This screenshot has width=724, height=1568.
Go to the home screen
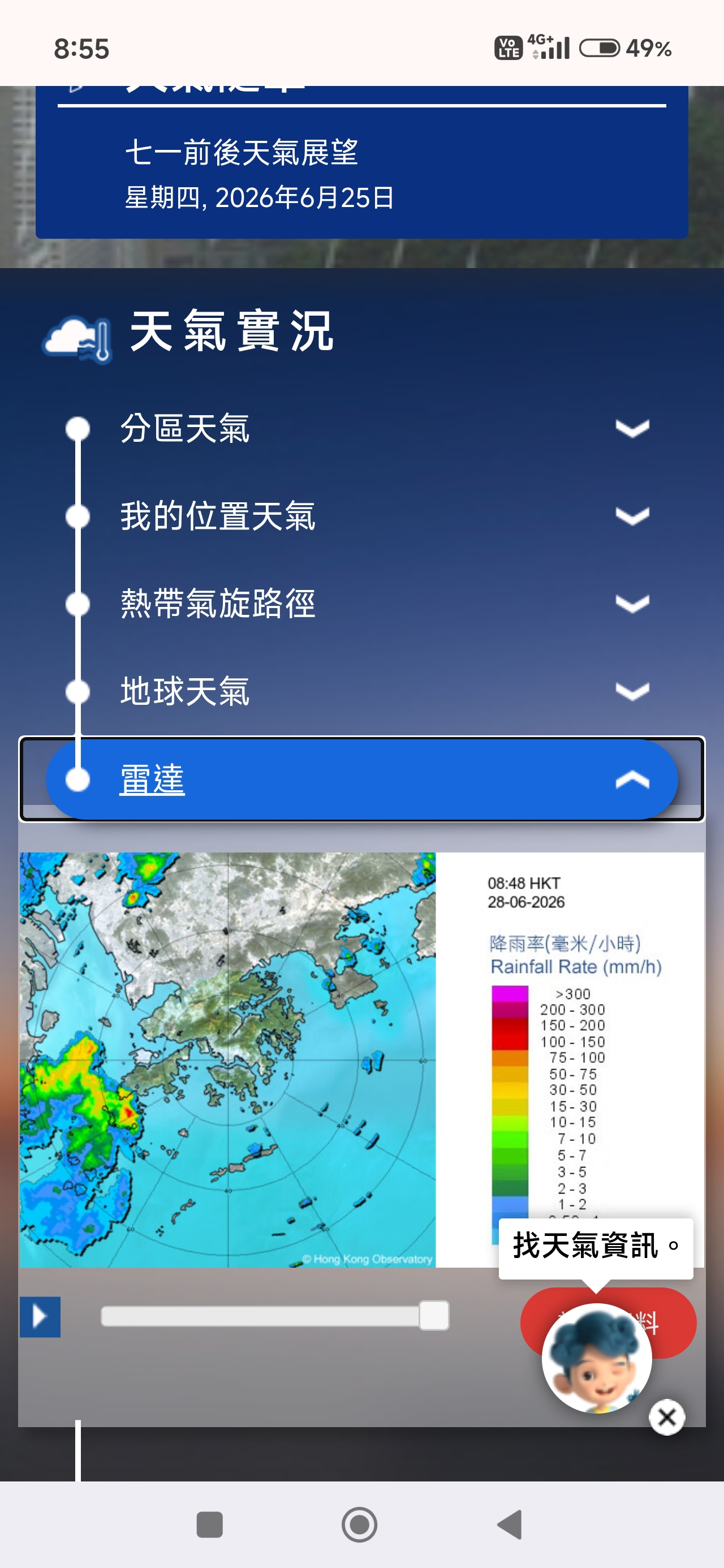coord(359,1524)
